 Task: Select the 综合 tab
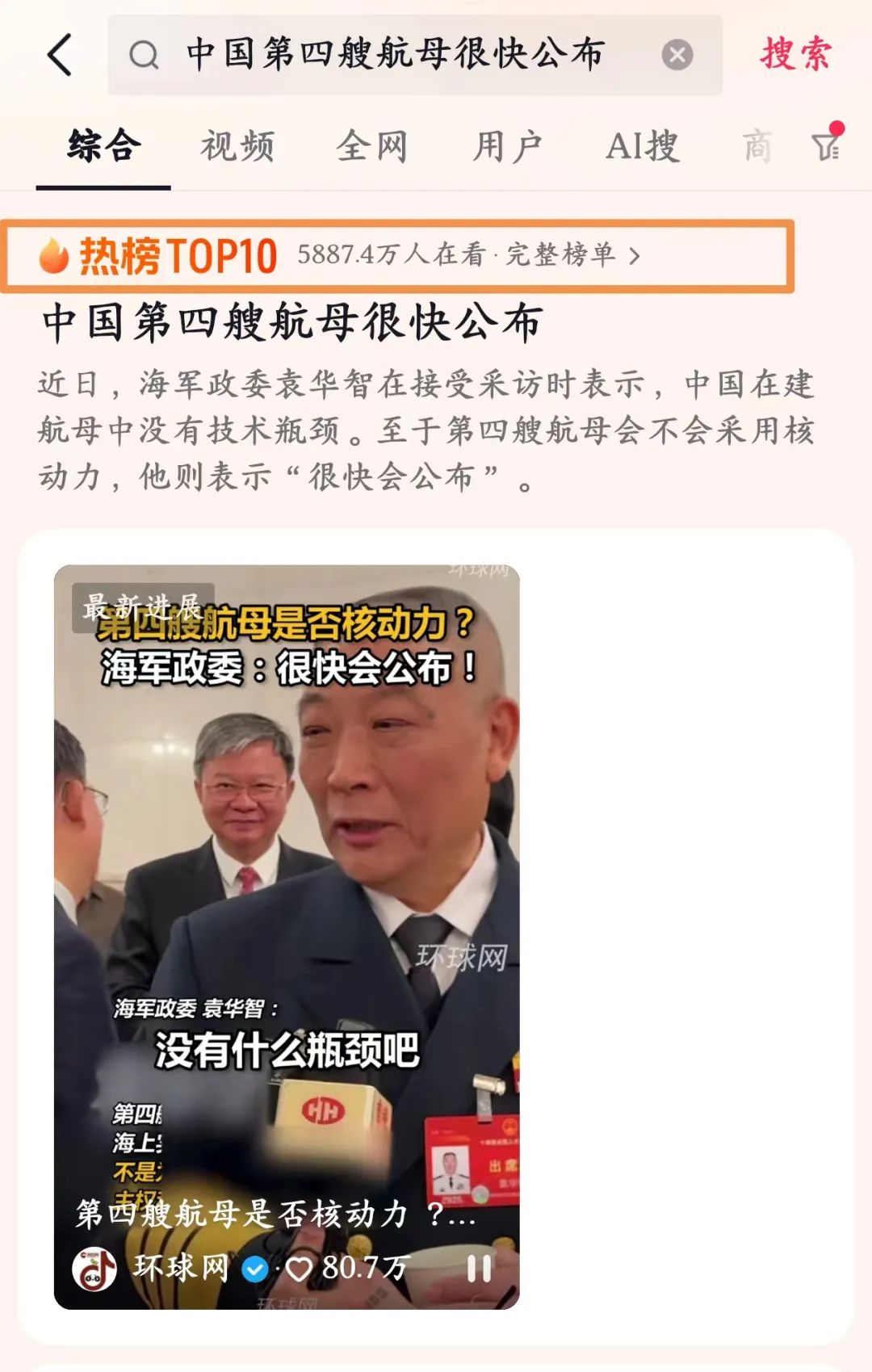(104, 147)
